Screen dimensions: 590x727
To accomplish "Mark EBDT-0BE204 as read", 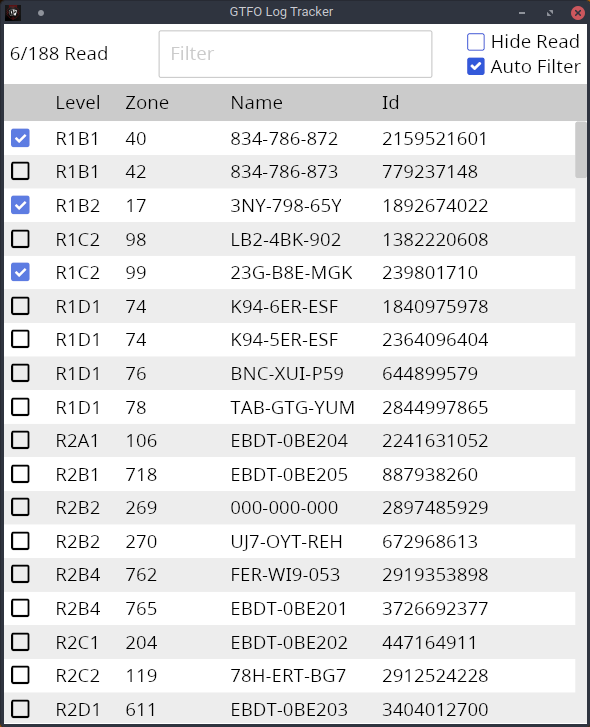I will (x=20, y=440).
